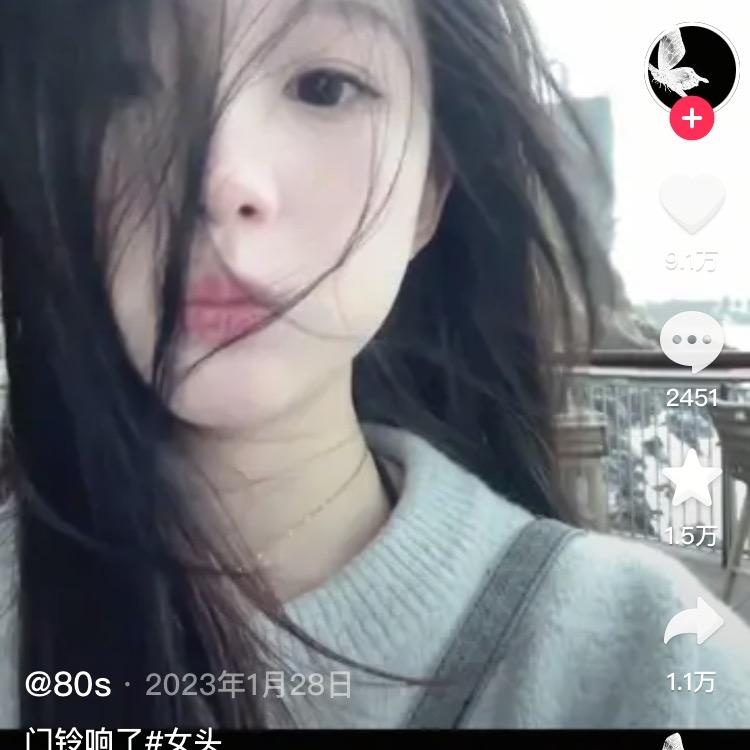Share this video using the arrow icon
Viewport: 750px width, 750px height.
click(x=692, y=624)
